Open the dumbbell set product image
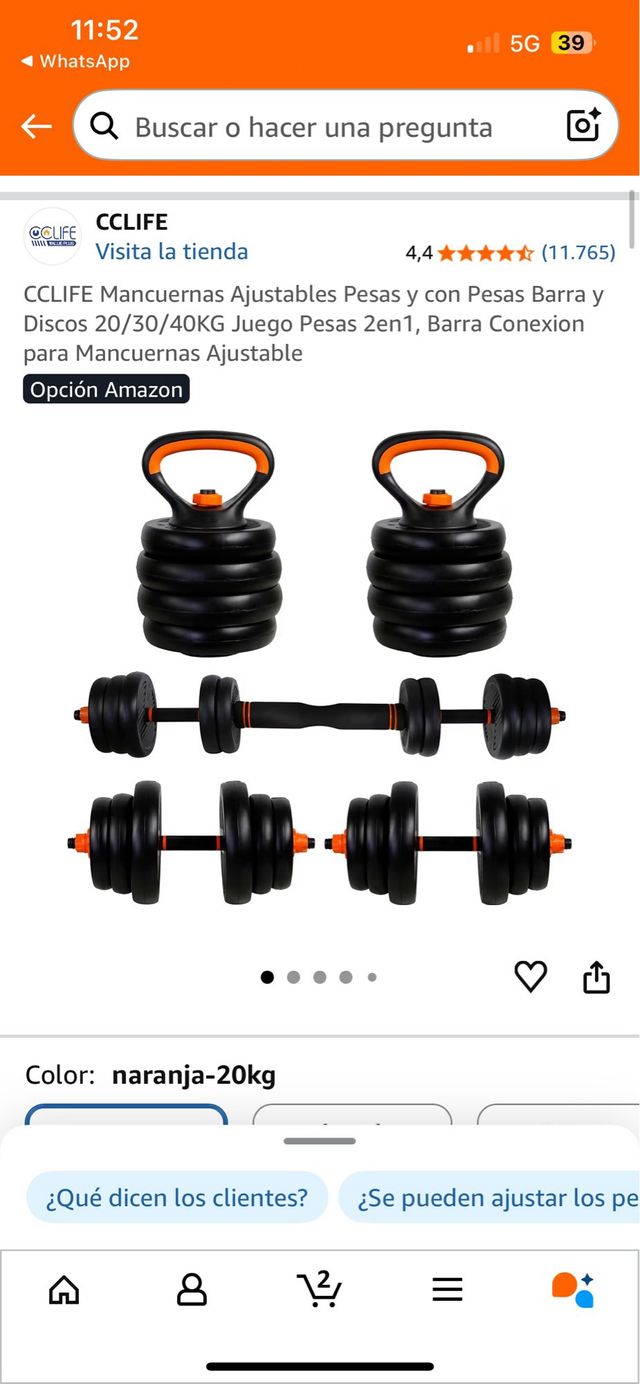The width and height of the screenshot is (640, 1384). click(x=320, y=670)
